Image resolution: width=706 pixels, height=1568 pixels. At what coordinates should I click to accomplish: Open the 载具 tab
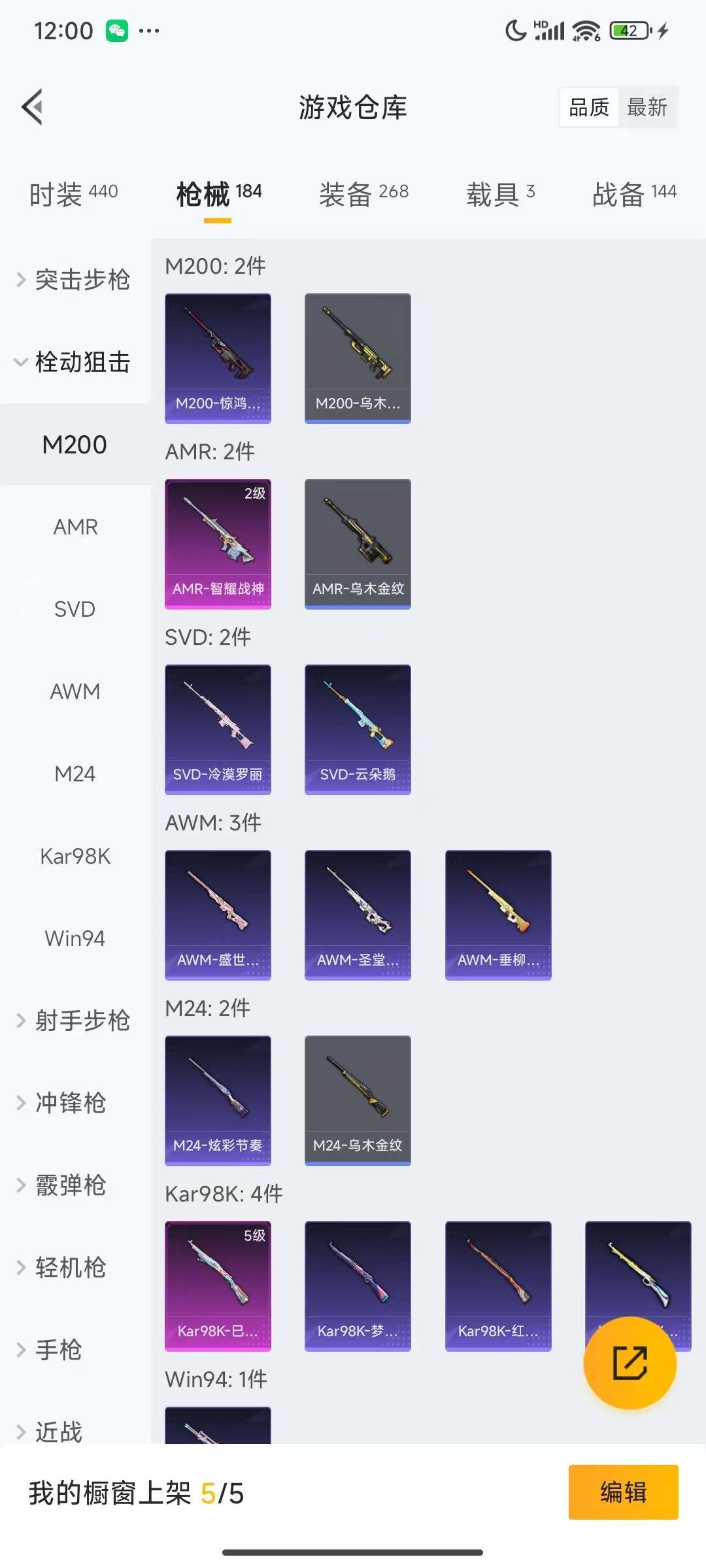pyautogui.click(x=500, y=193)
